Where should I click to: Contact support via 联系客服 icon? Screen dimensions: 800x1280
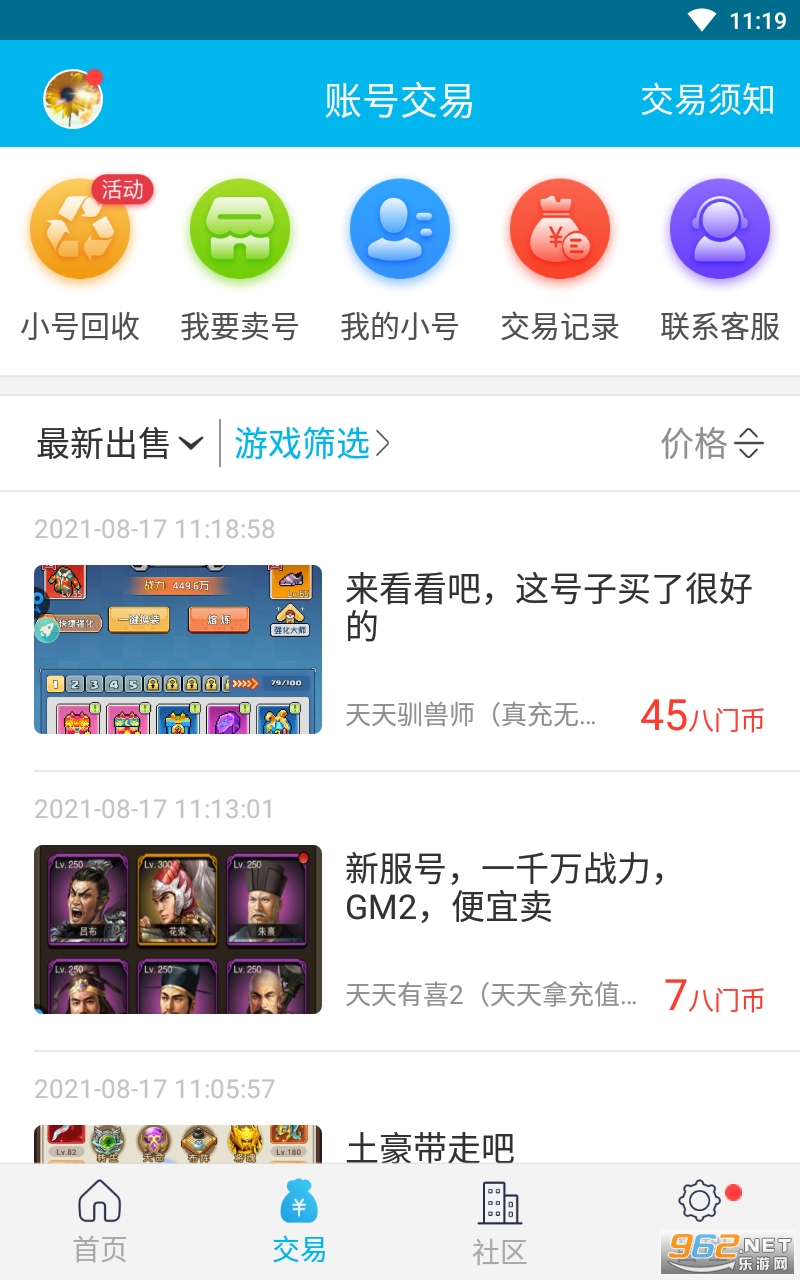click(x=720, y=229)
